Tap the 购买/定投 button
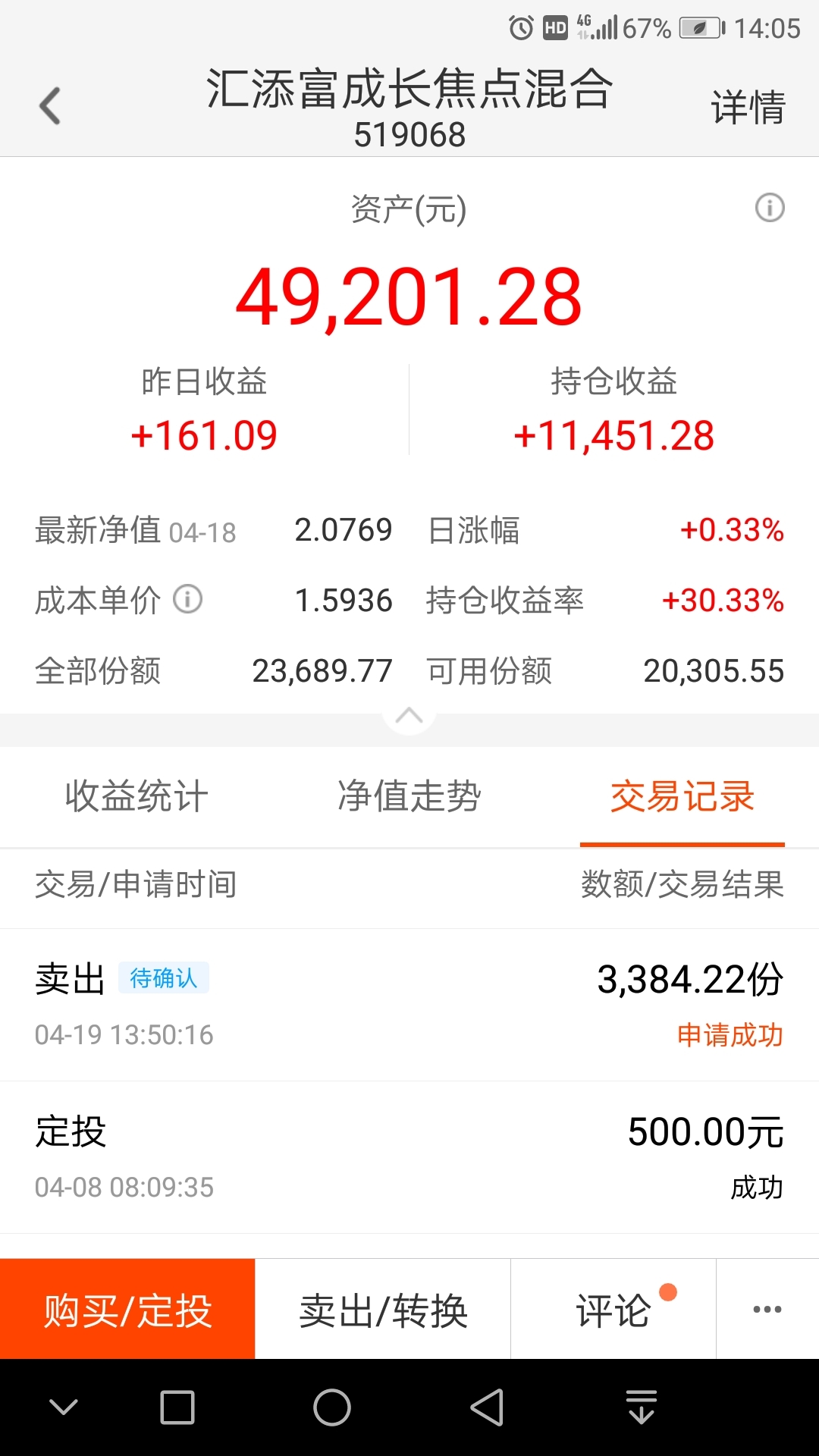Viewport: 819px width, 1456px height. tap(127, 1309)
